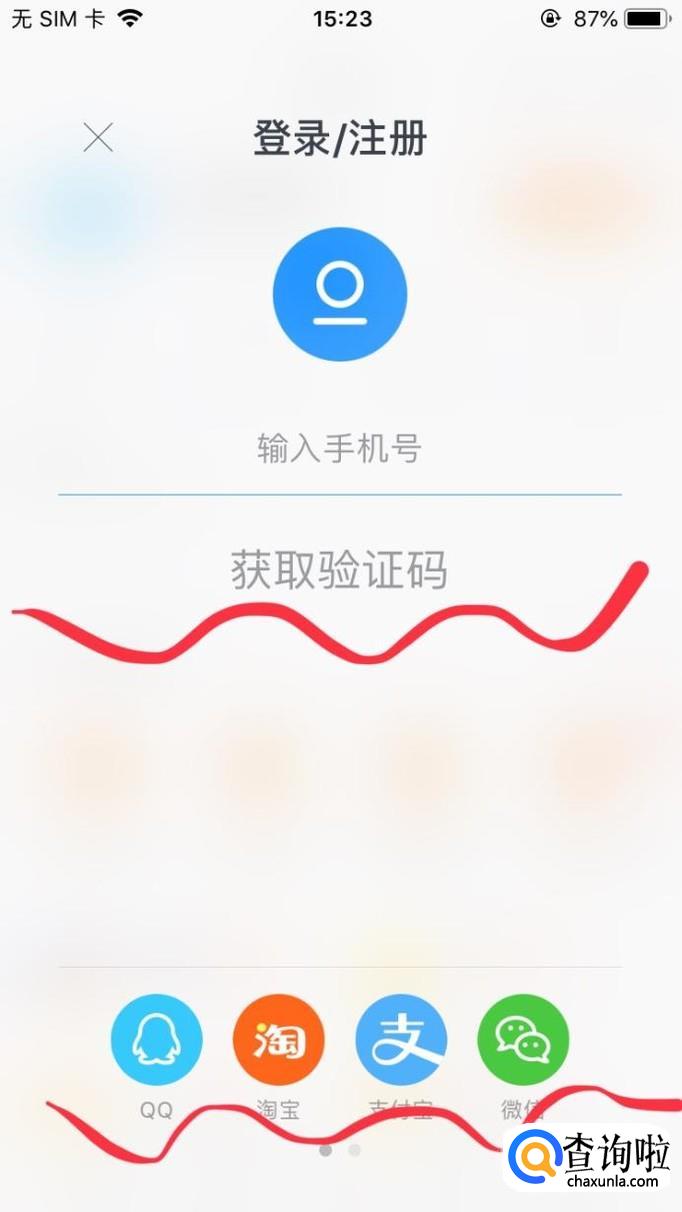The height and width of the screenshot is (1212, 682).
Task: Close the login/register screen
Action: [98, 138]
